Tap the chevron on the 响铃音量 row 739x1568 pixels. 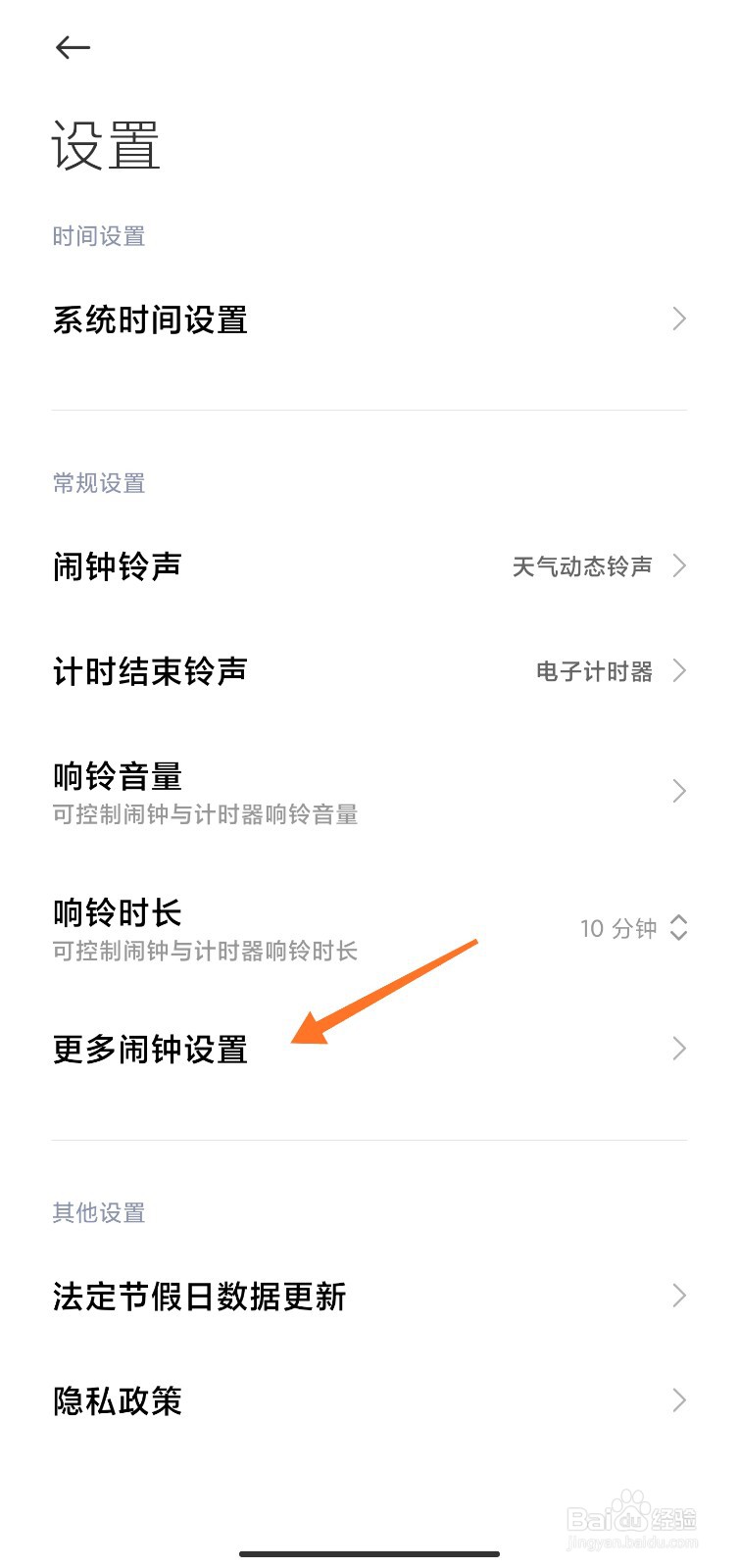(x=678, y=791)
